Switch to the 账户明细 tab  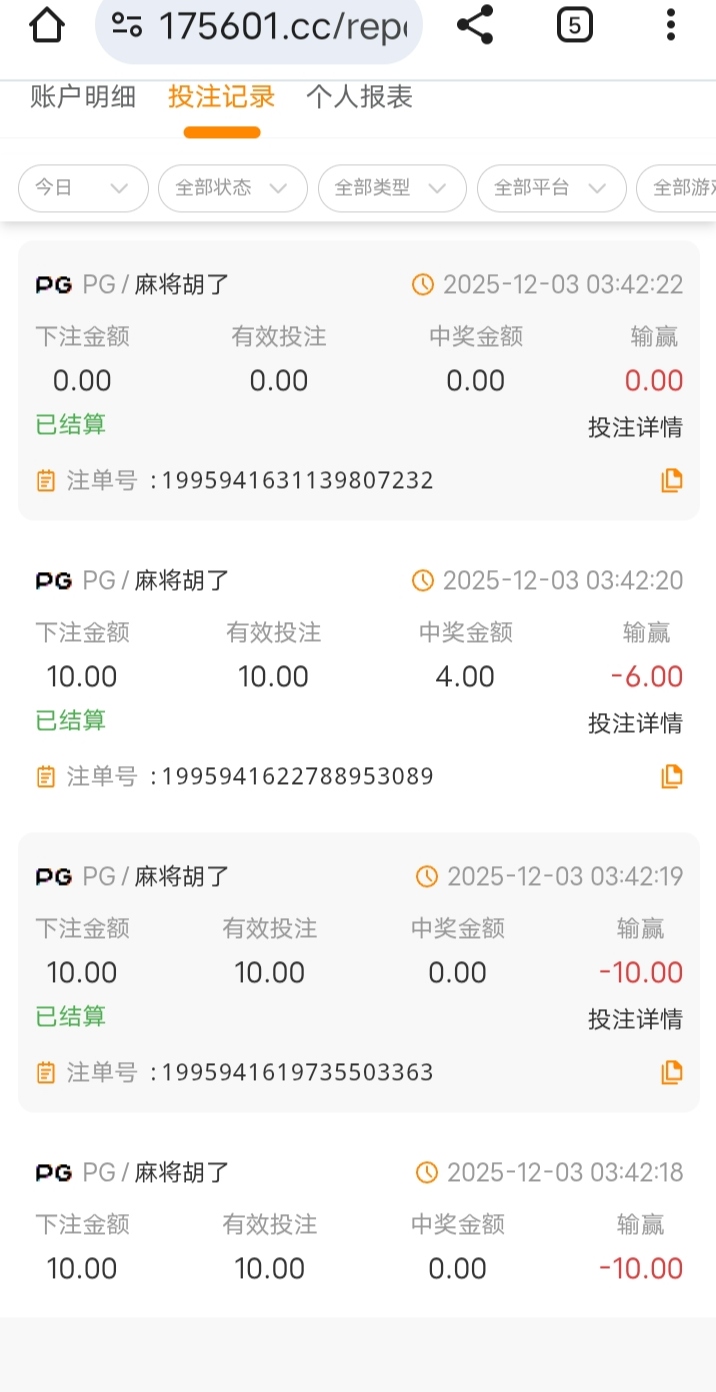tap(83, 97)
